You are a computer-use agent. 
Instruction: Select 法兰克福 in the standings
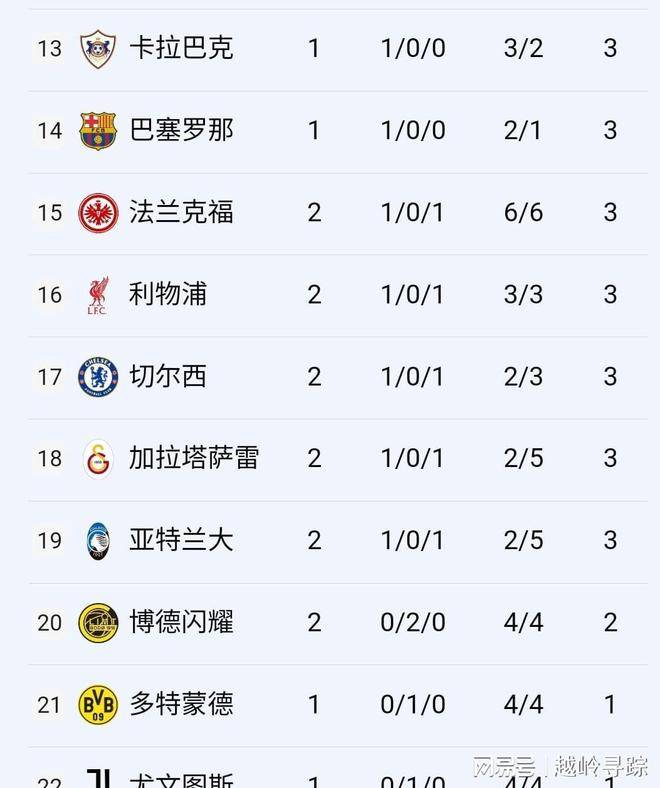(x=338, y=213)
